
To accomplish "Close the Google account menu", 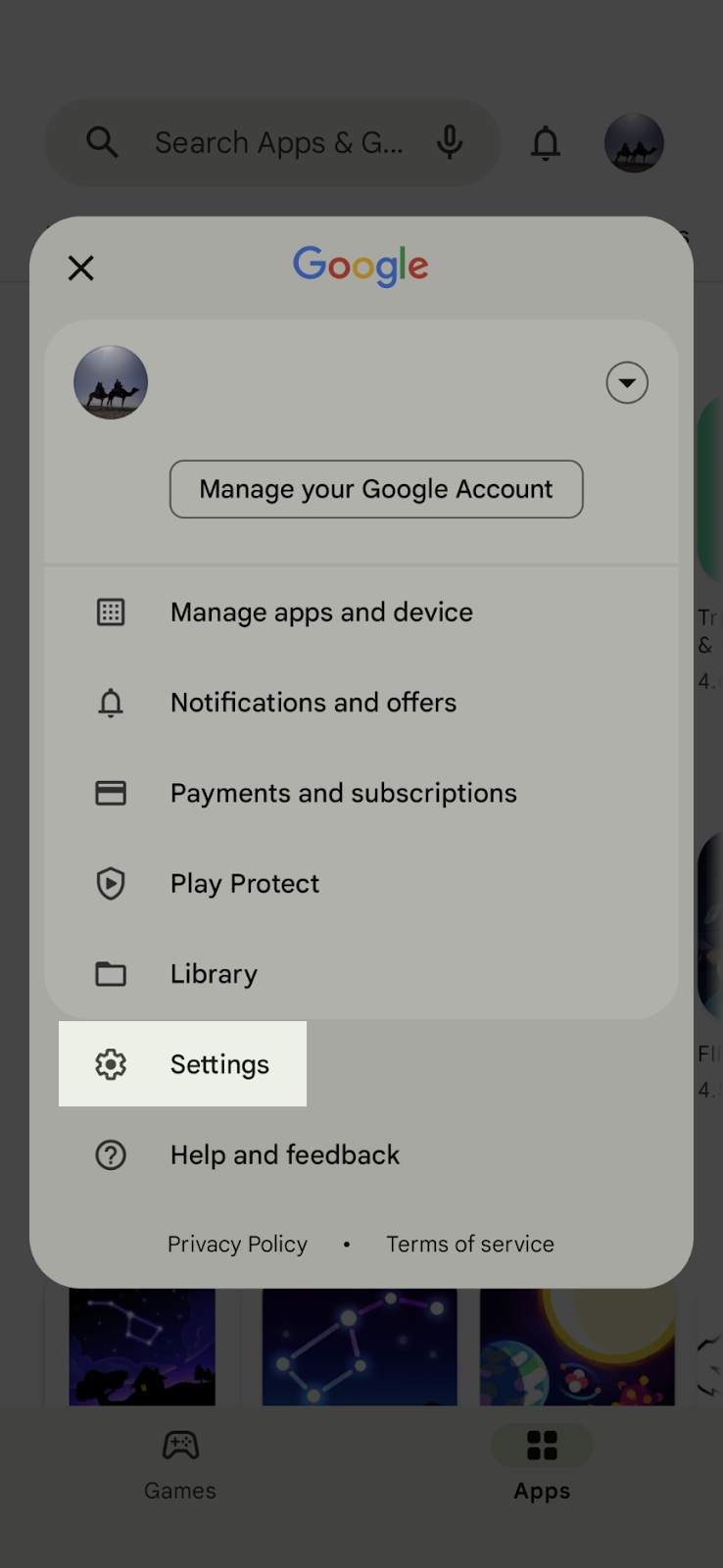I will [x=81, y=268].
